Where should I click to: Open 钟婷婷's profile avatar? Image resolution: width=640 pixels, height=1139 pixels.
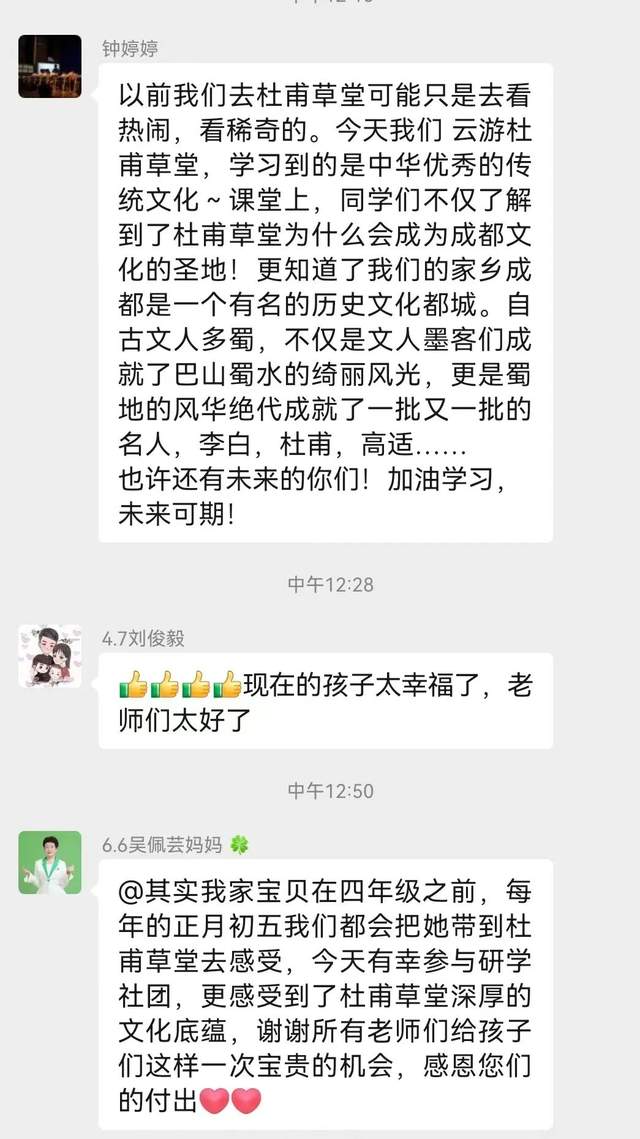click(50, 66)
